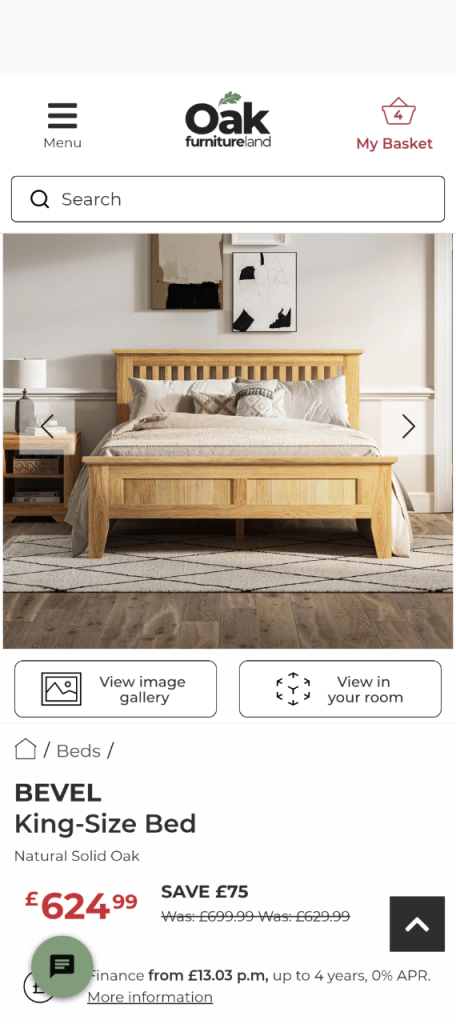
Task: Open View image gallery
Action: (116, 689)
